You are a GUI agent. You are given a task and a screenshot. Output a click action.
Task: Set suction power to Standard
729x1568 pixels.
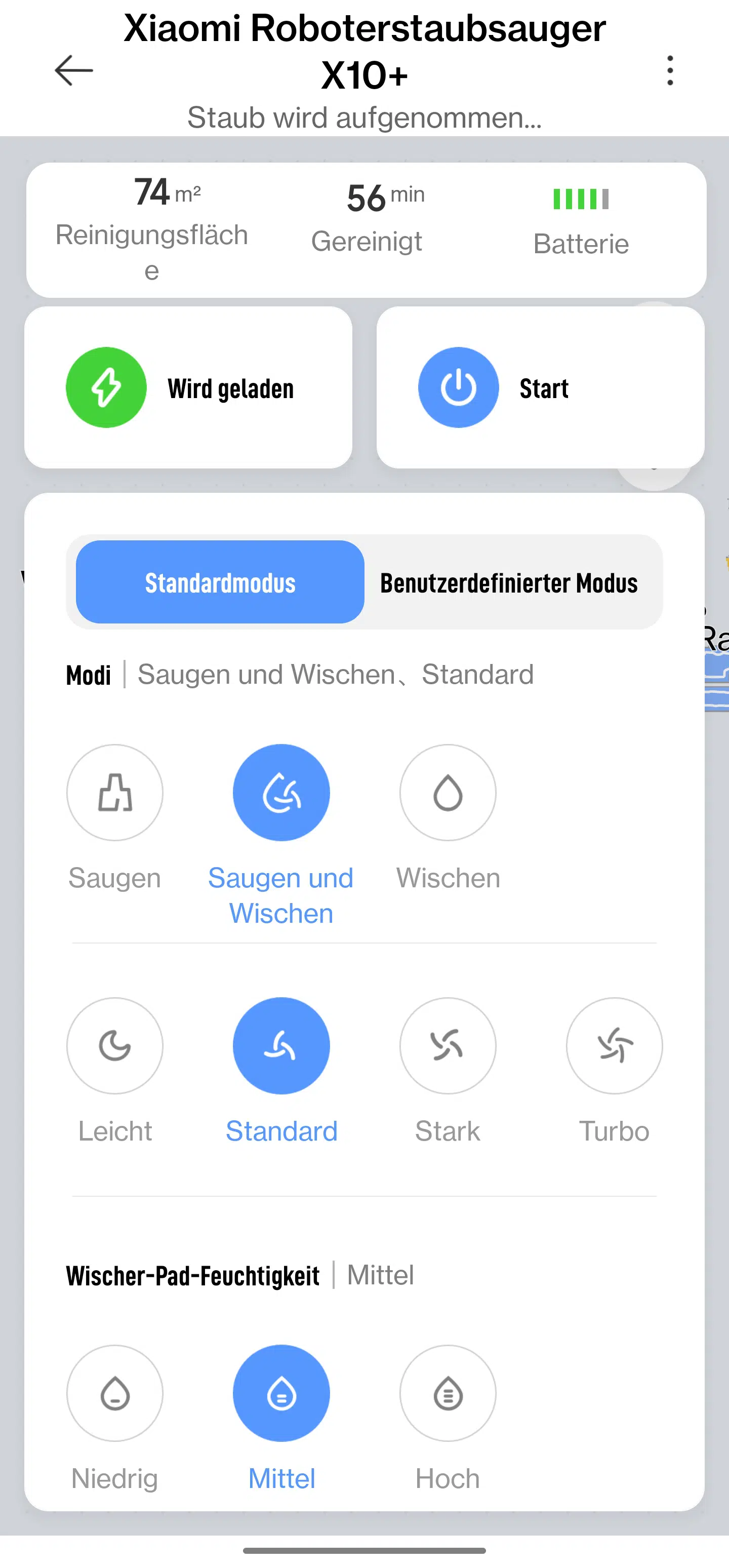pyautogui.click(x=281, y=1046)
